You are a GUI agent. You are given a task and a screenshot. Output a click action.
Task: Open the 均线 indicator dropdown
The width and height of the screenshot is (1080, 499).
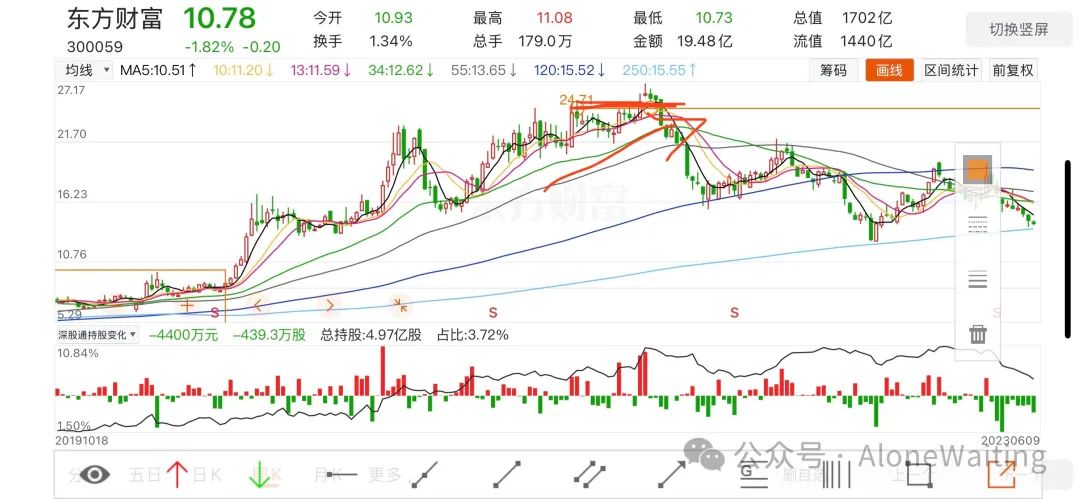coord(83,70)
